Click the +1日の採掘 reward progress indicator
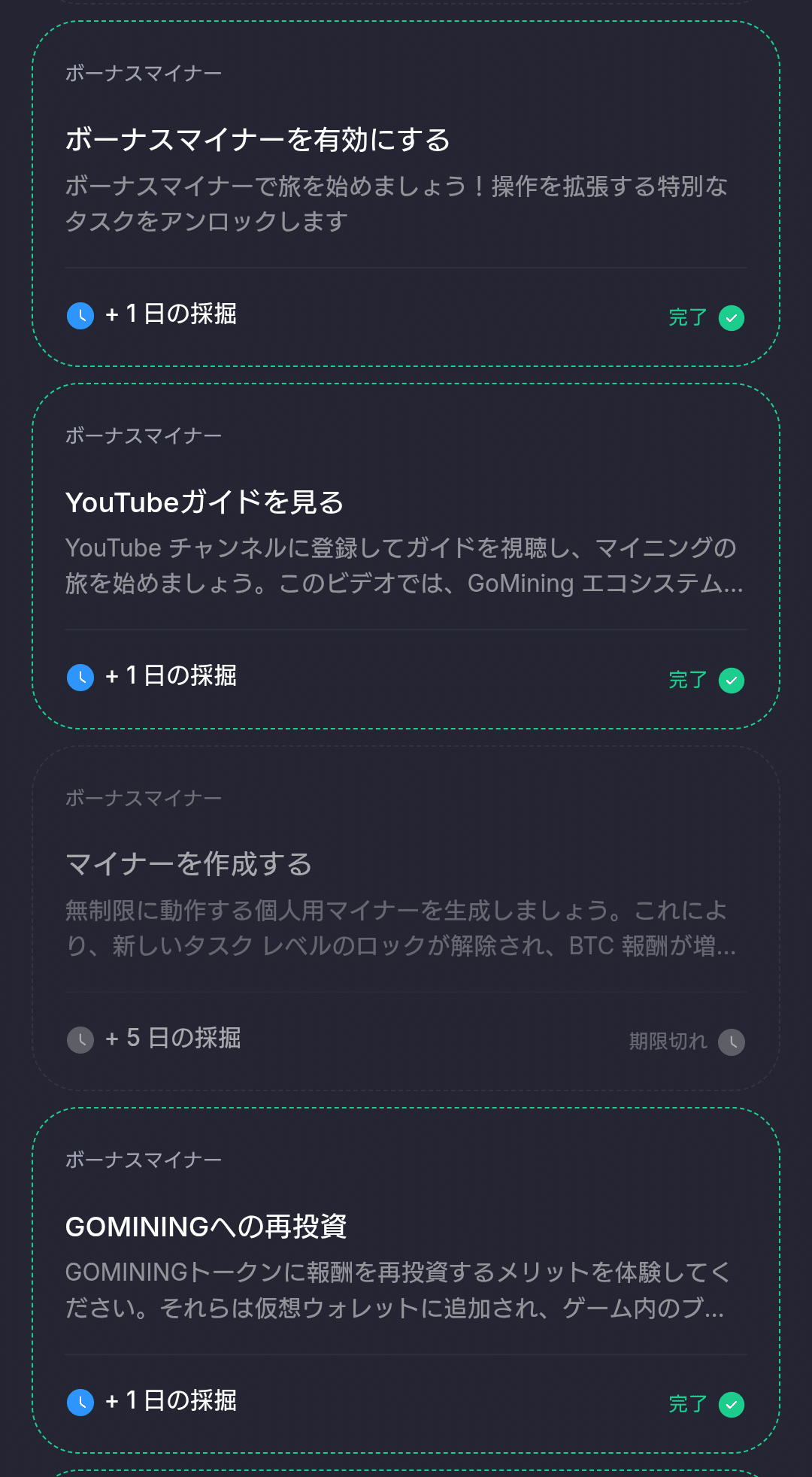 tap(172, 317)
